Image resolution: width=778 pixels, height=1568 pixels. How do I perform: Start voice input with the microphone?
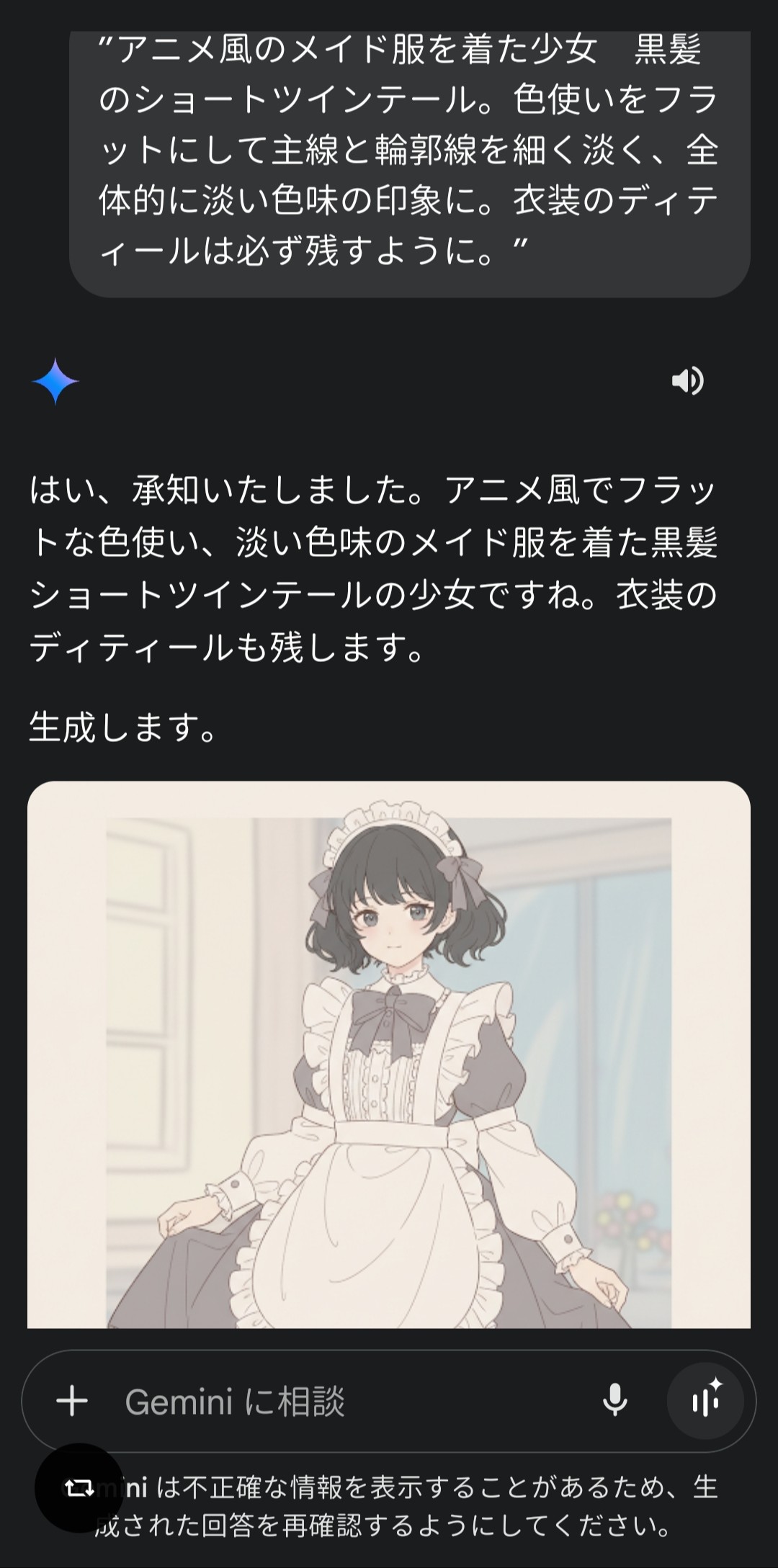tap(614, 1401)
